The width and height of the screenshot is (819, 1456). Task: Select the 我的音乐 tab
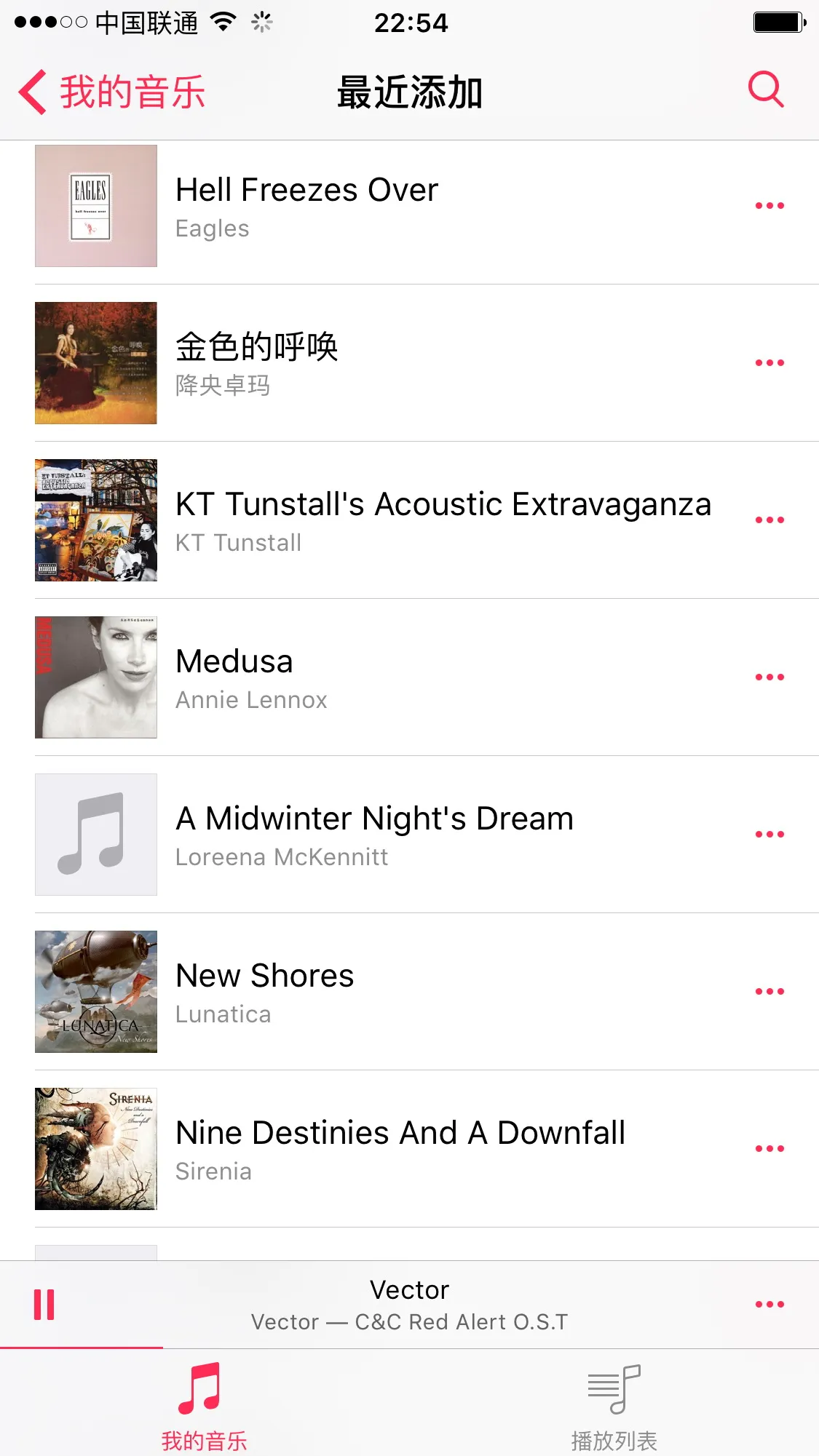(205, 1407)
